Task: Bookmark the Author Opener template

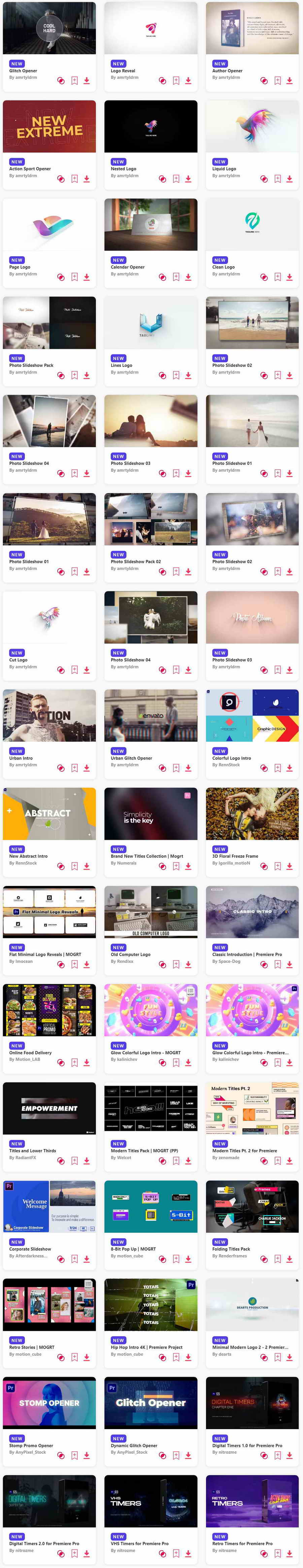Action: 277,80
